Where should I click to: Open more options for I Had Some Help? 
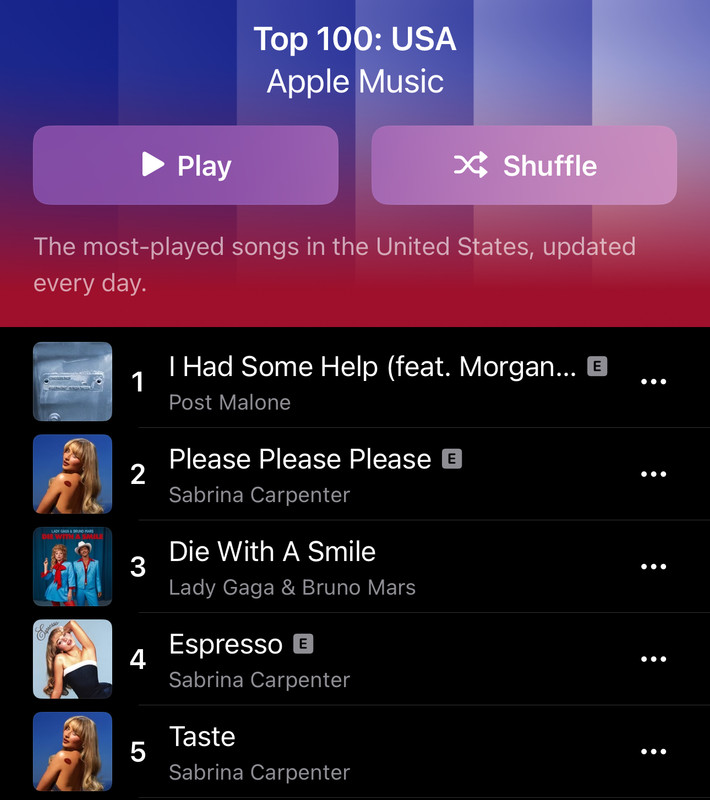click(x=653, y=382)
